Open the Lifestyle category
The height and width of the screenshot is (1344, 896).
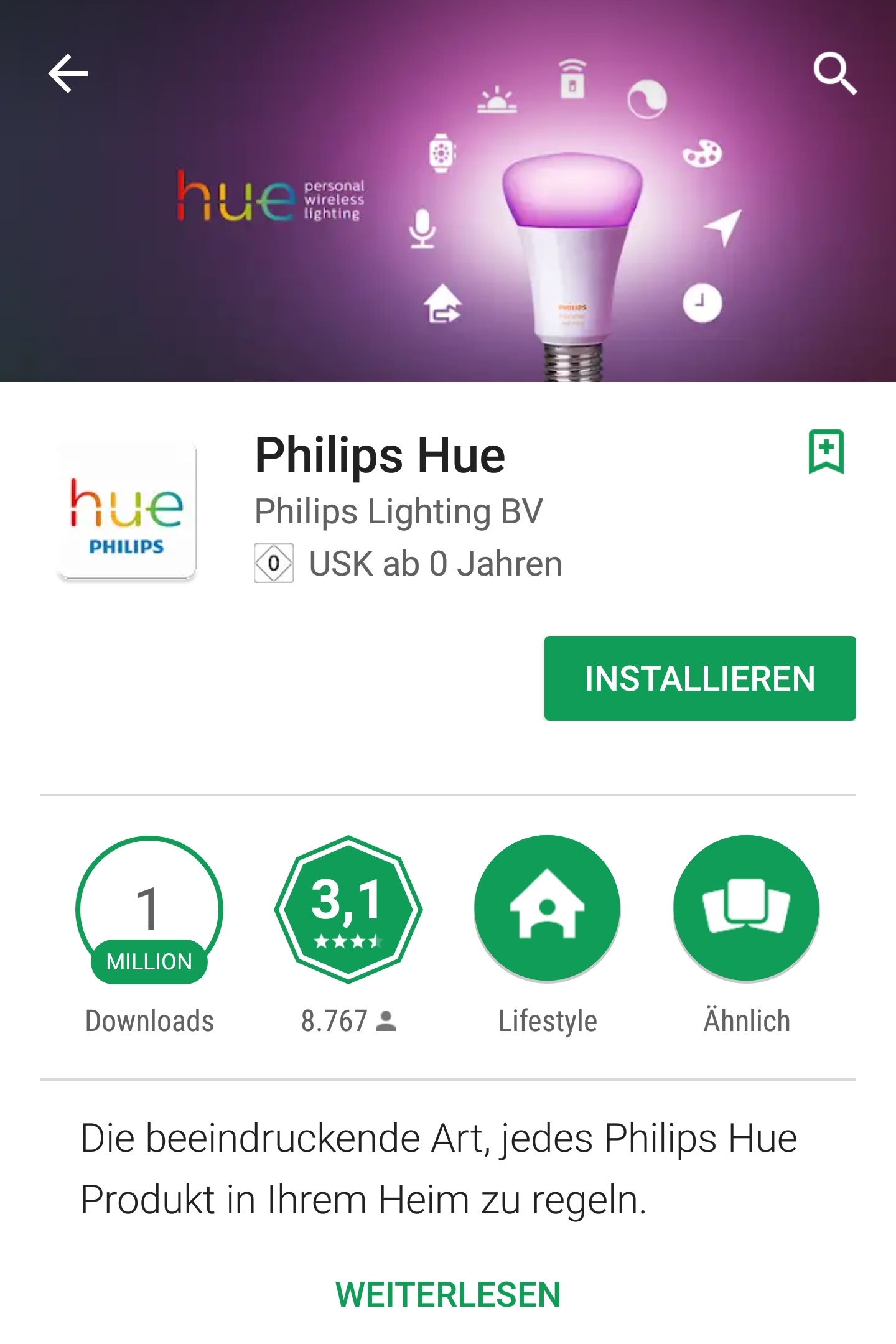(547, 909)
